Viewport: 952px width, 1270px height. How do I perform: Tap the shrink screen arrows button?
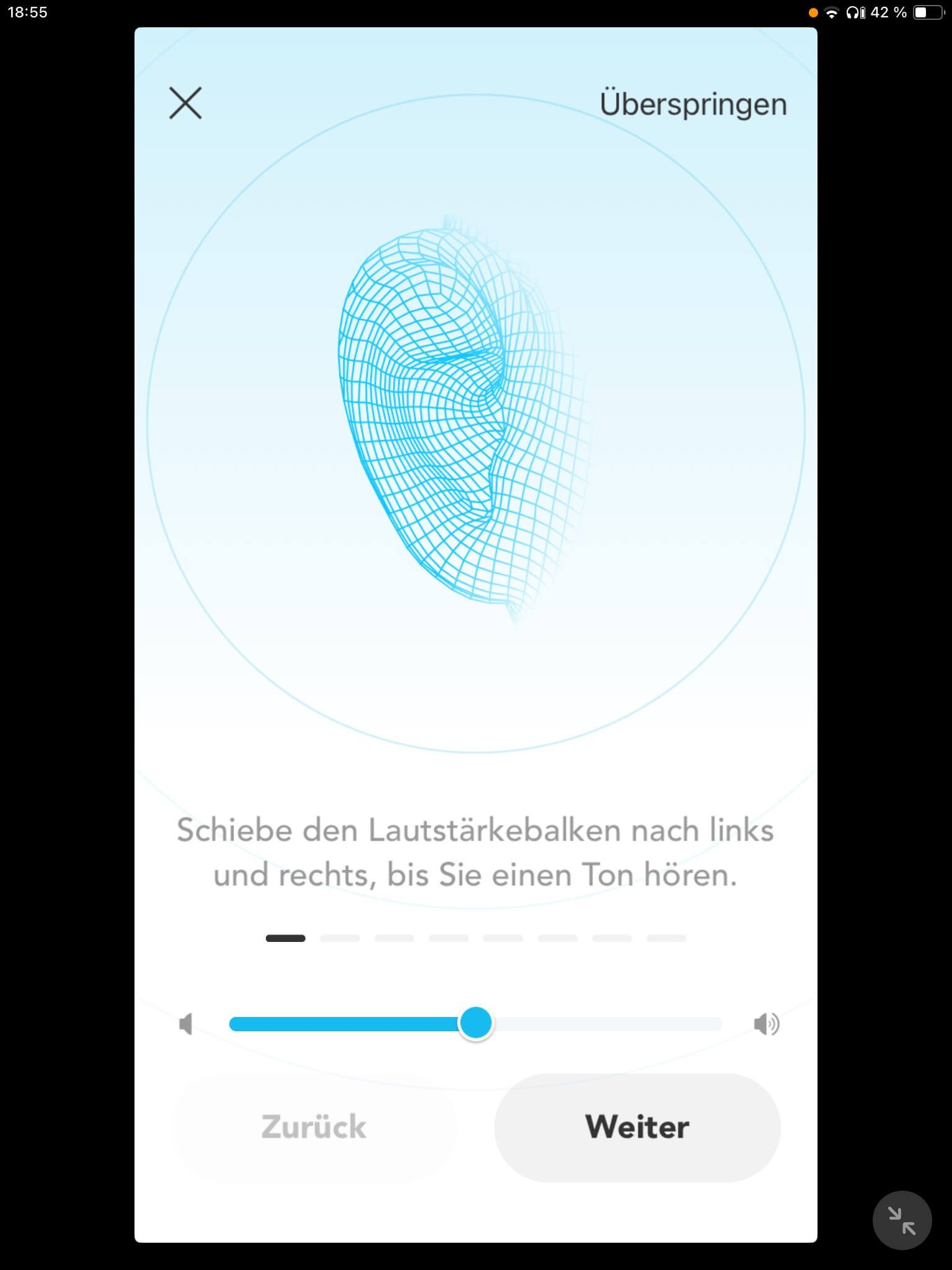tap(902, 1220)
